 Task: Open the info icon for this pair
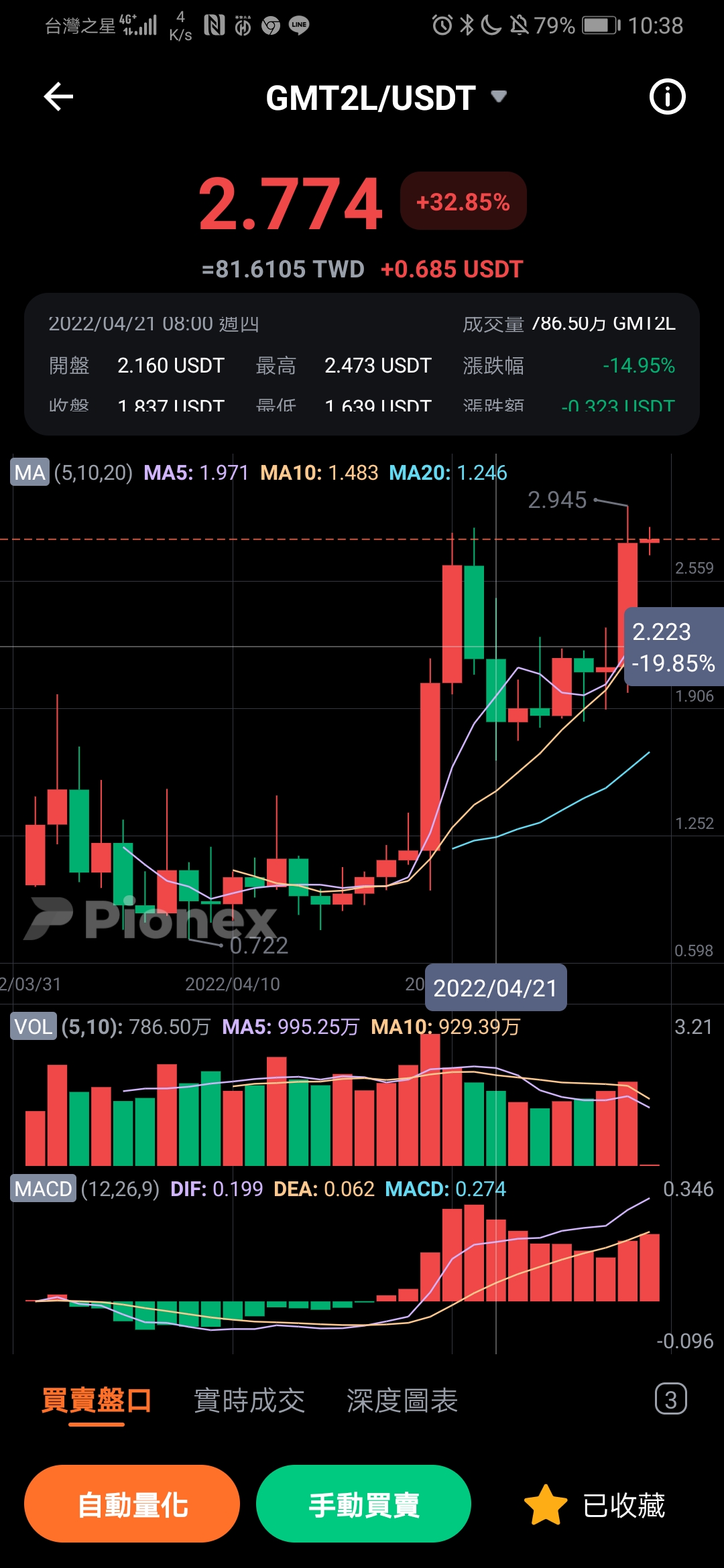tap(667, 97)
